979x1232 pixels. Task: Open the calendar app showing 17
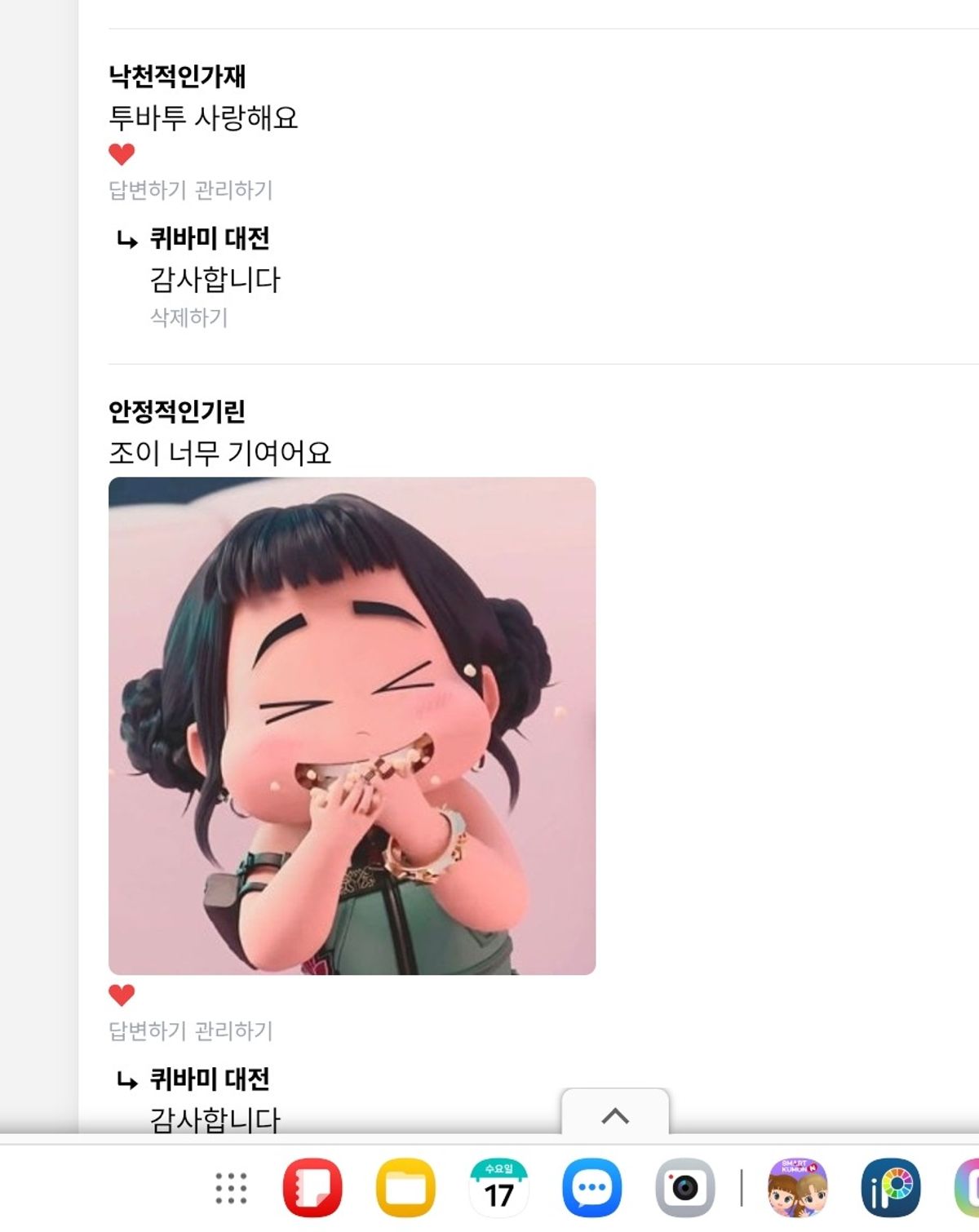[x=498, y=1188]
